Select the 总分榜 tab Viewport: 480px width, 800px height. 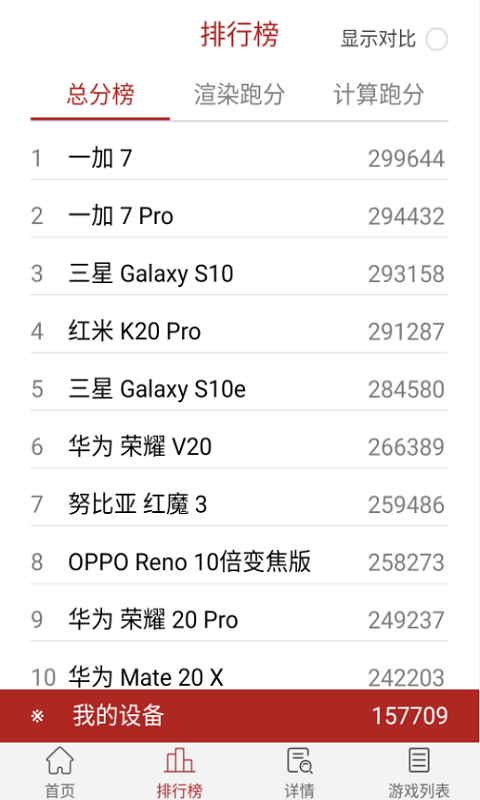click(x=100, y=95)
